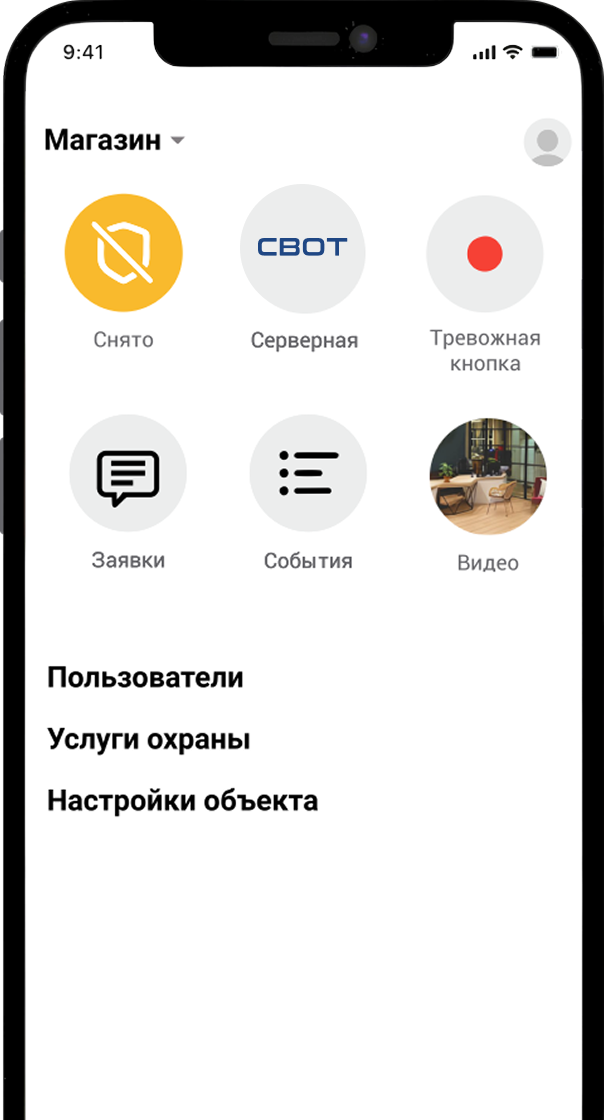Screen dimensions: 604x1120
Task: View the События events list
Action: [x=308, y=472]
